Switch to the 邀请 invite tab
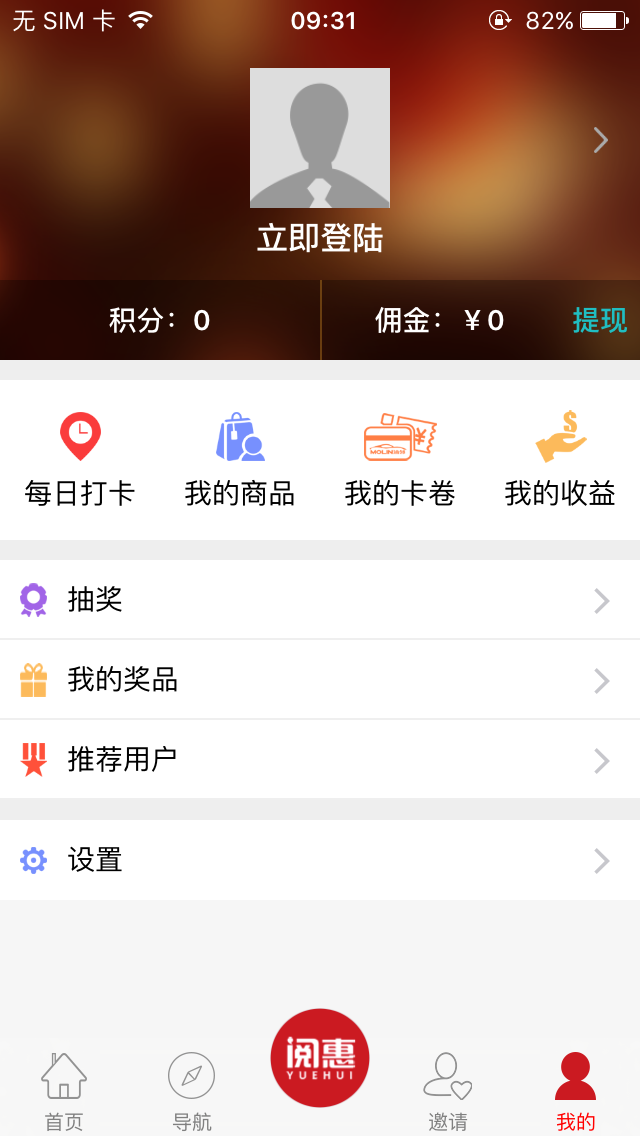This screenshot has height=1136, width=640. [448, 1090]
